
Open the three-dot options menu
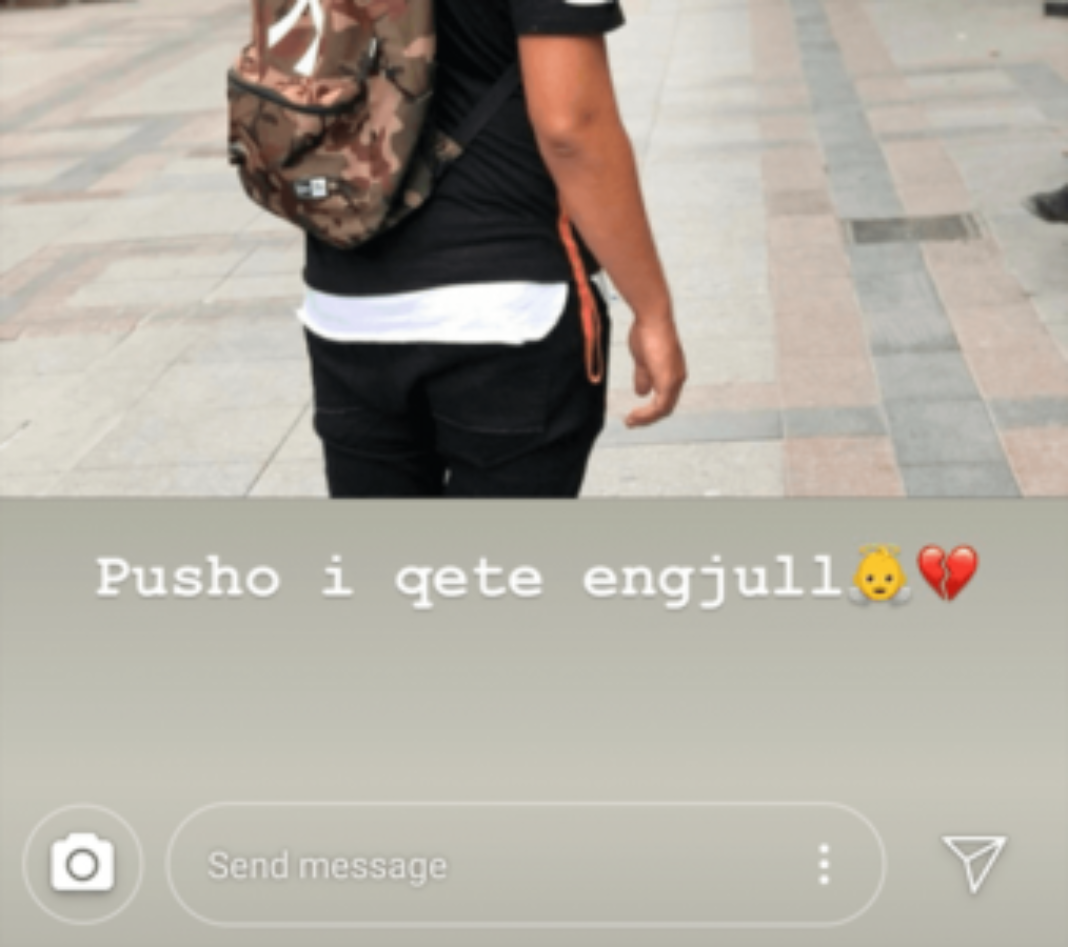[823, 864]
